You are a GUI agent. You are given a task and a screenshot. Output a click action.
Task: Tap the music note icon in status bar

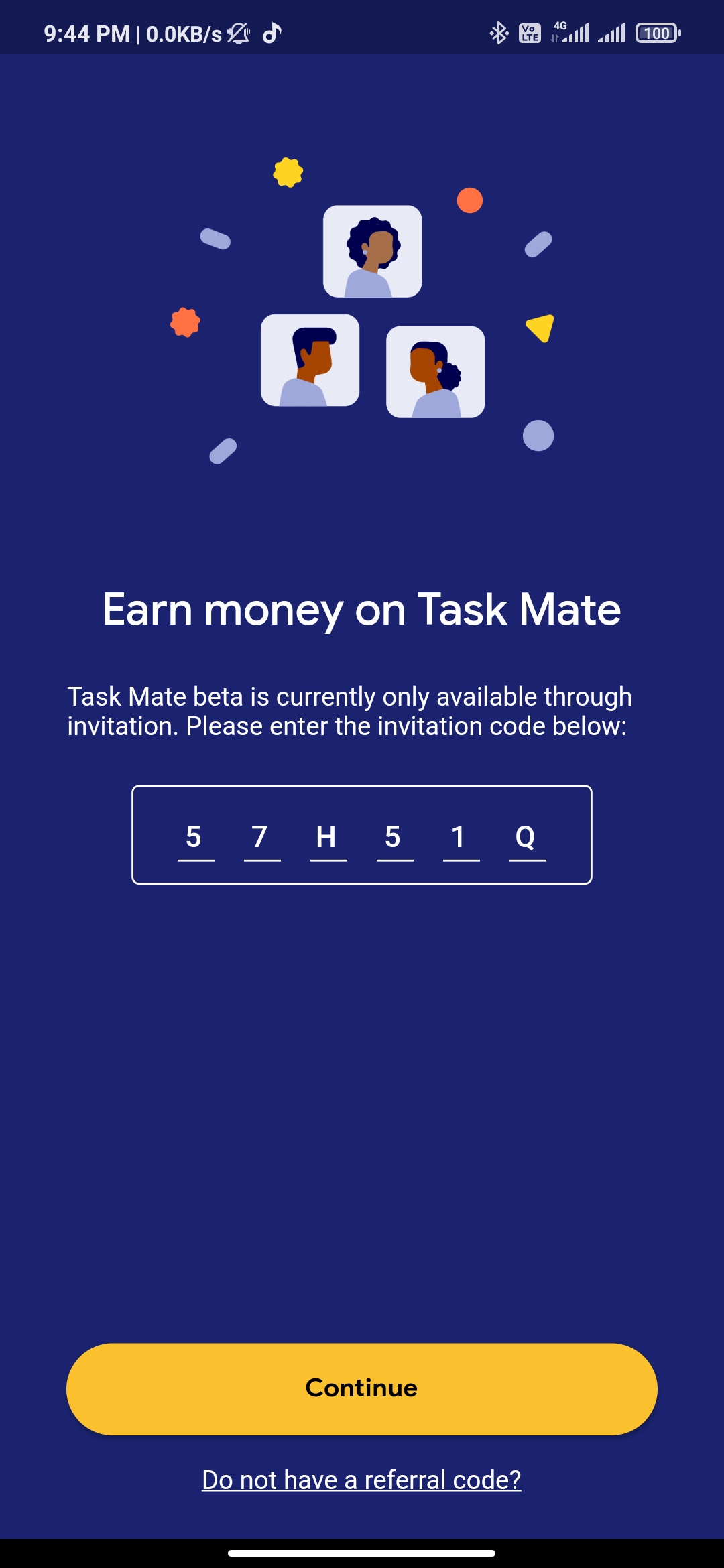pos(271,31)
